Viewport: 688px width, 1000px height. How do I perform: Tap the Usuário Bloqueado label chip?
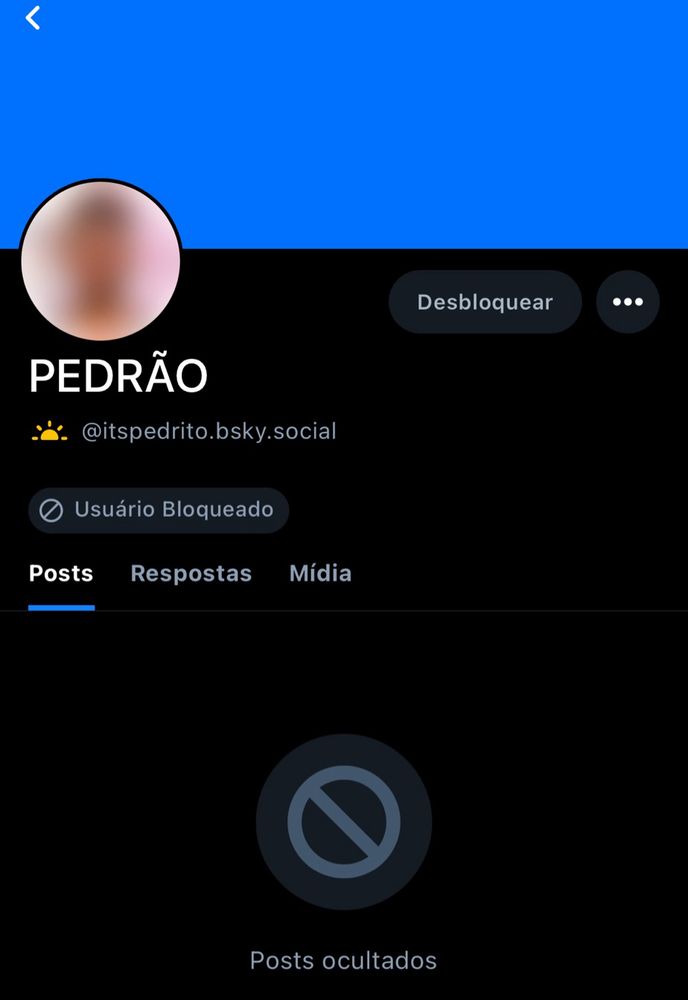(x=159, y=510)
